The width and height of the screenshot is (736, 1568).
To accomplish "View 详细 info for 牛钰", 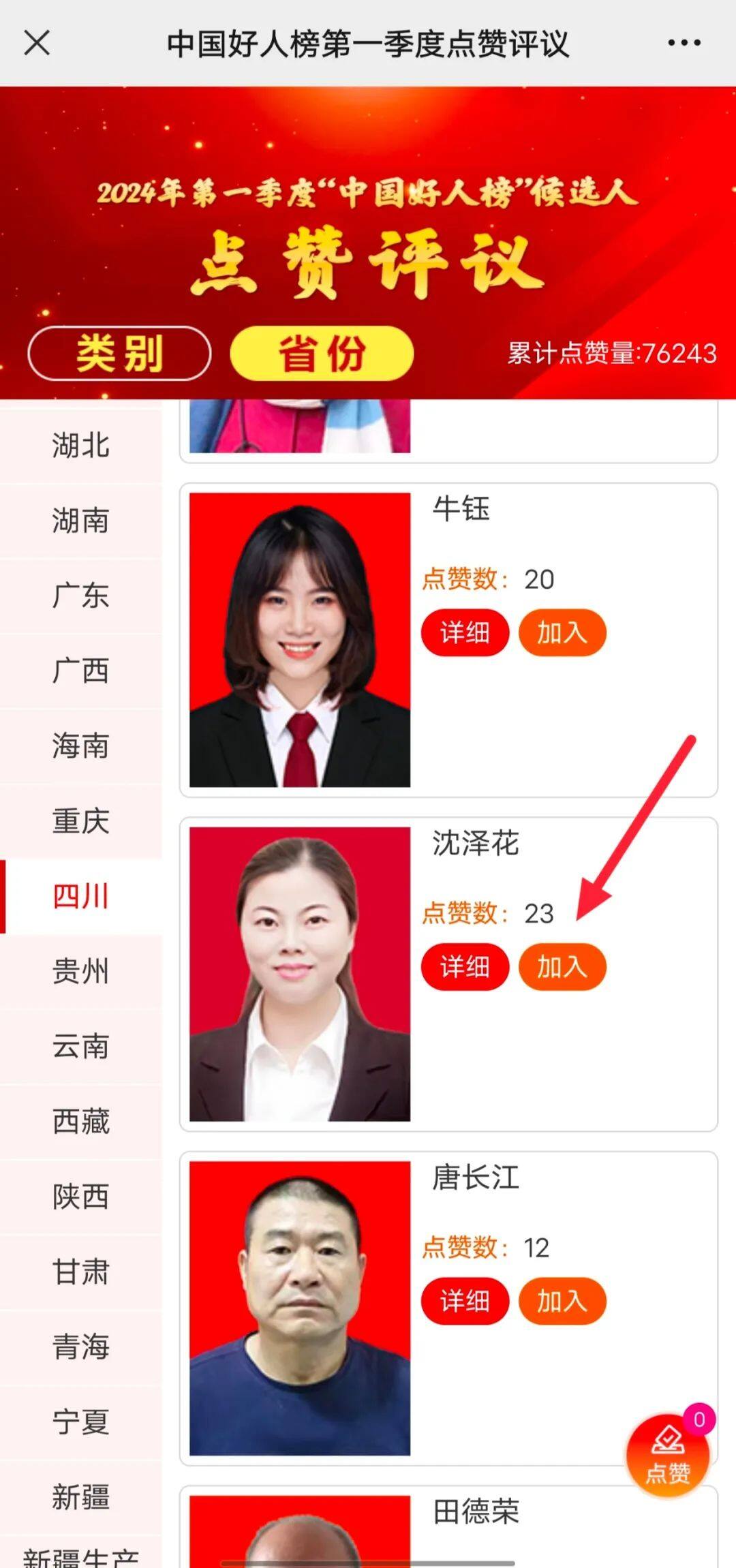I will tap(465, 633).
